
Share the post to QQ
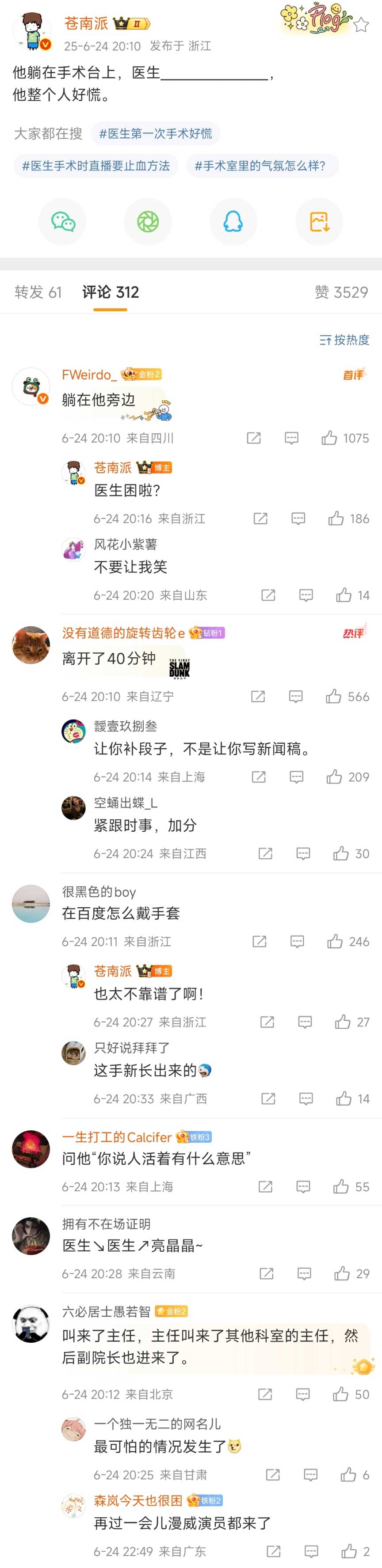(x=233, y=222)
